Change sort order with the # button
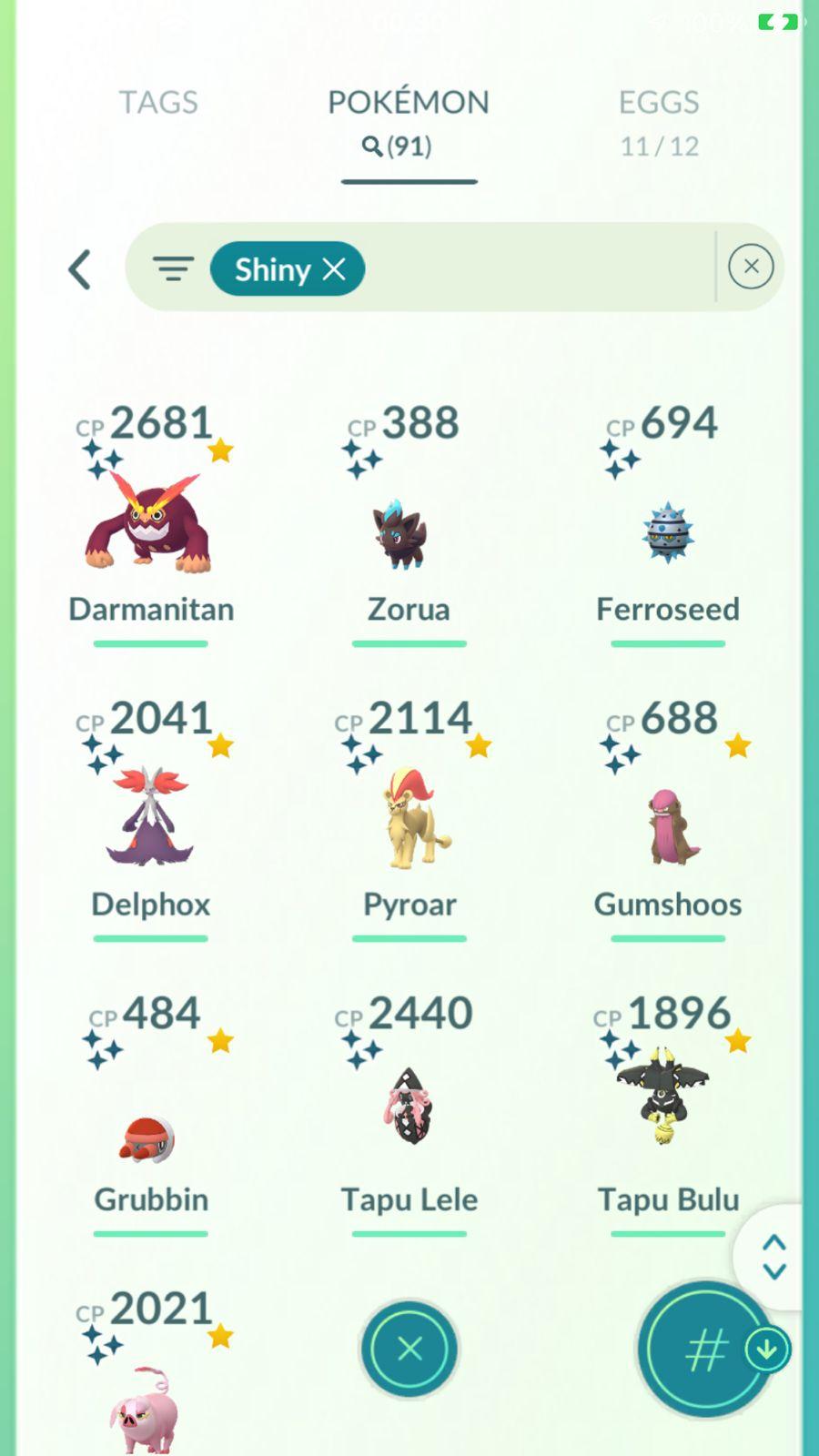Image resolution: width=819 pixels, height=1456 pixels. point(704,1350)
